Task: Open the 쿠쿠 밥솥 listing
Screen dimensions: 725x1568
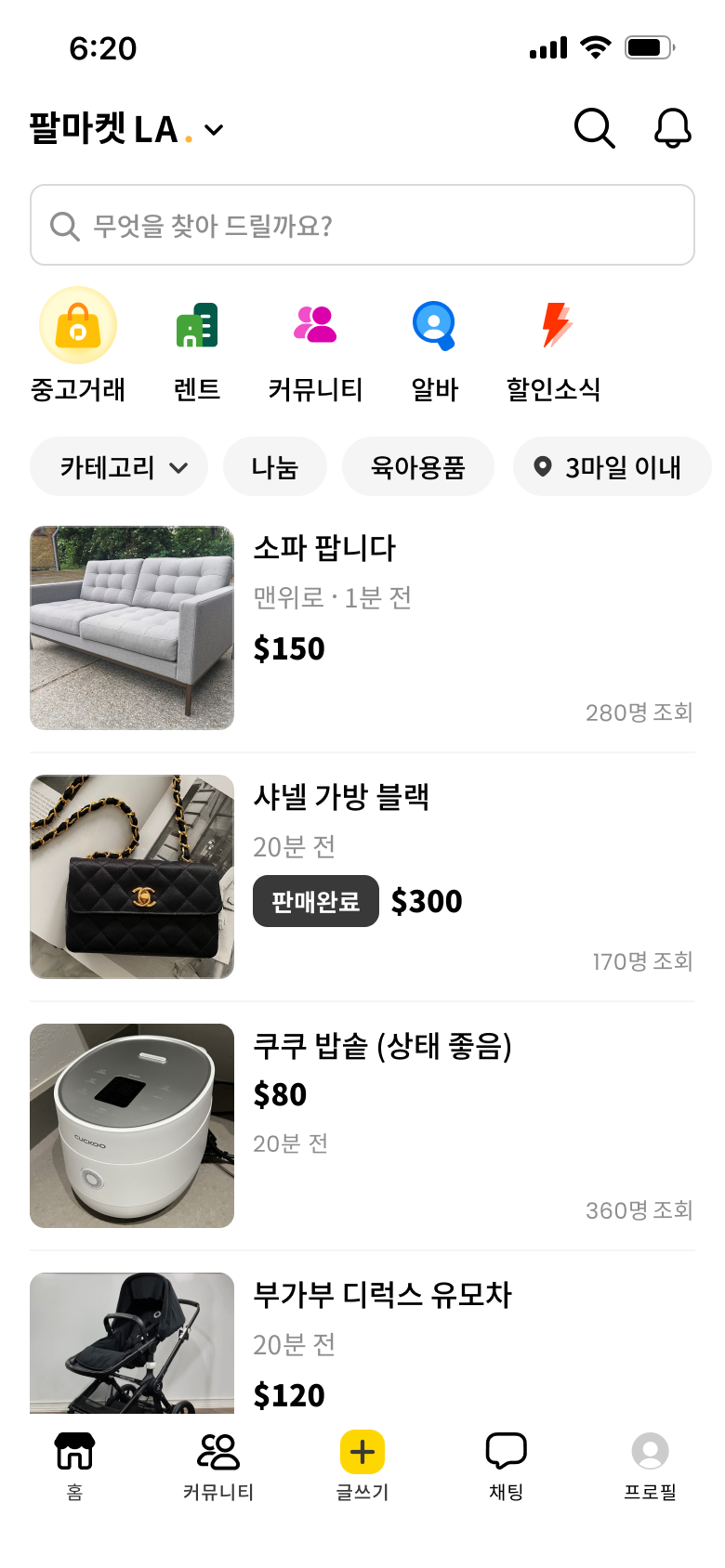Action: click(x=362, y=1126)
